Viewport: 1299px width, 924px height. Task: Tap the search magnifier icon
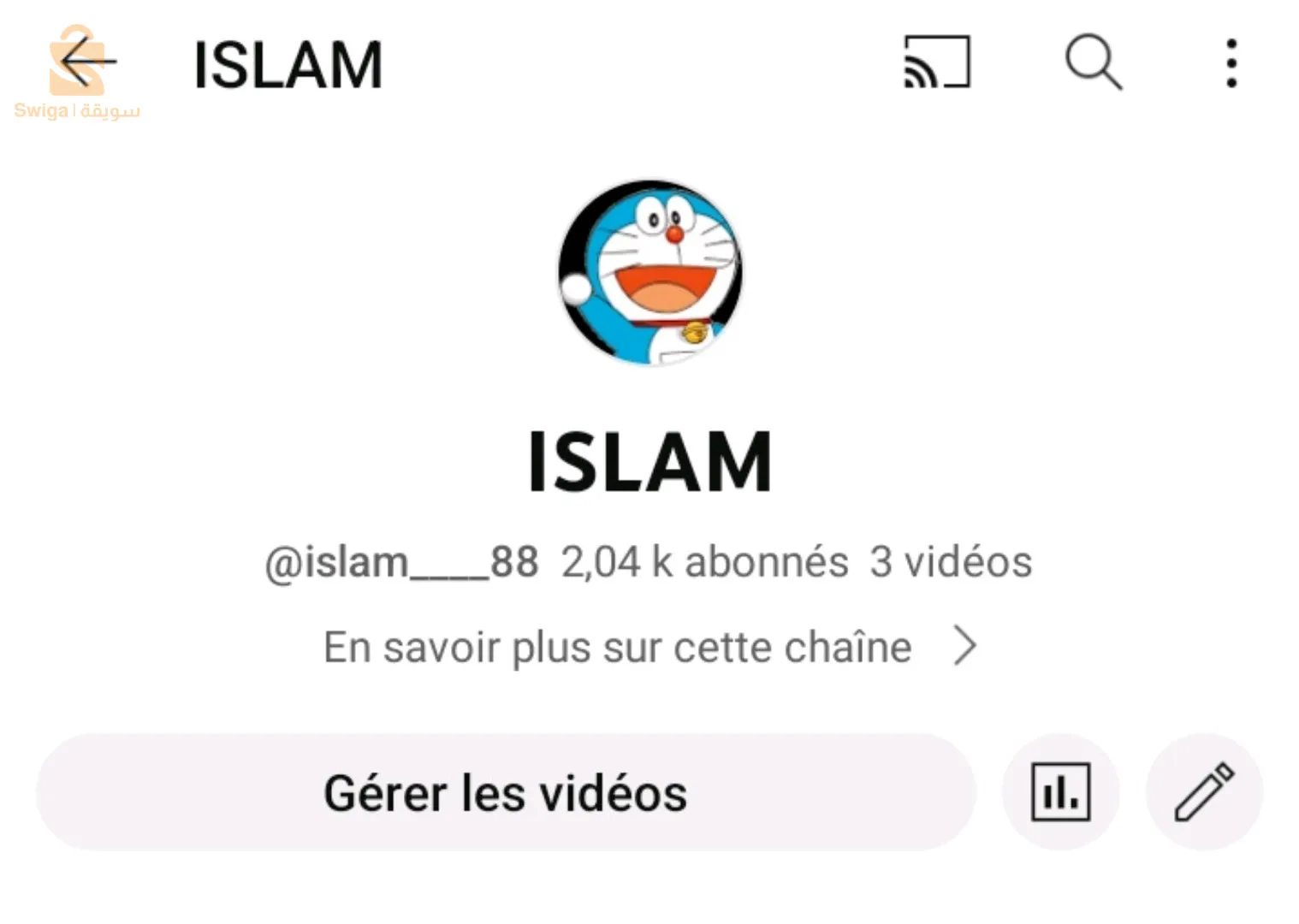coord(1093,62)
